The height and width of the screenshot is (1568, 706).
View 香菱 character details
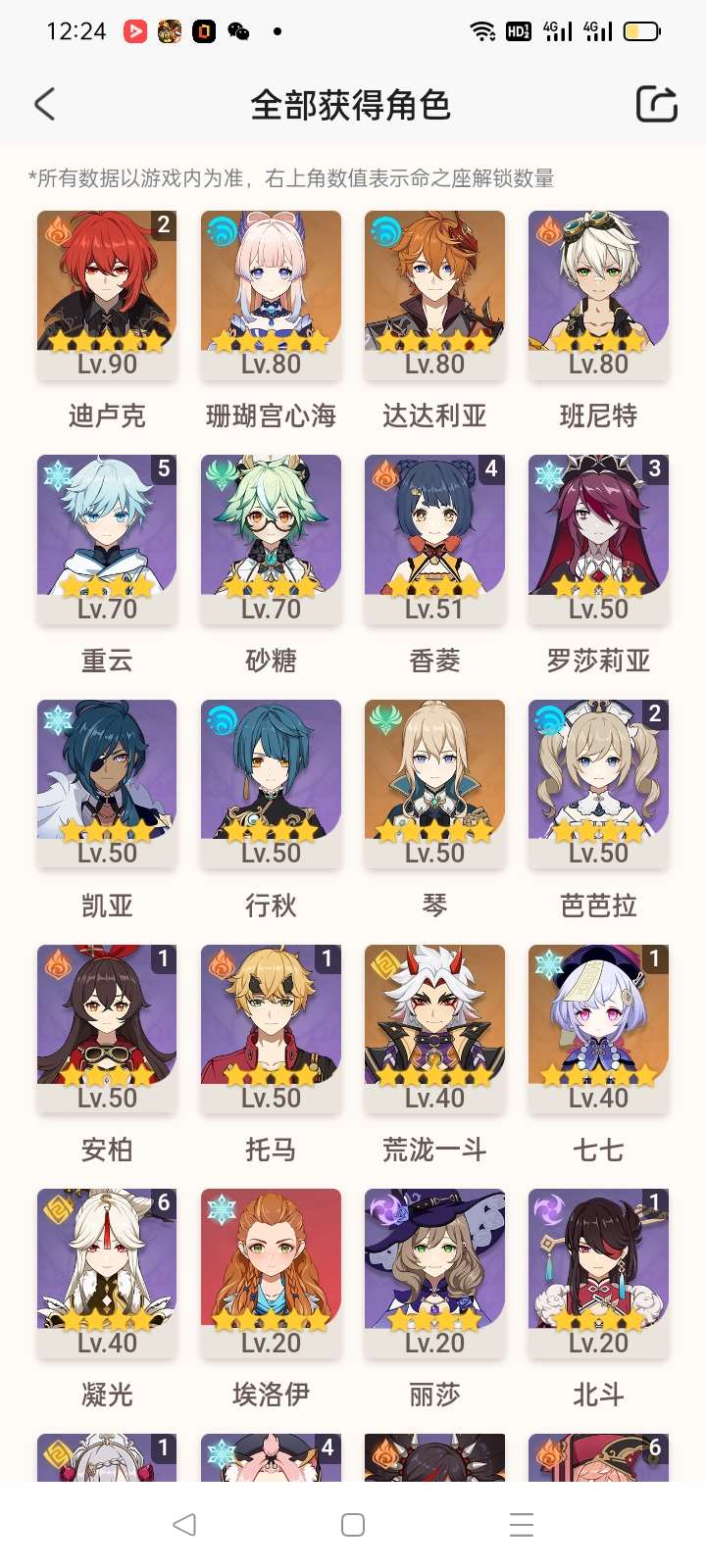(434, 539)
